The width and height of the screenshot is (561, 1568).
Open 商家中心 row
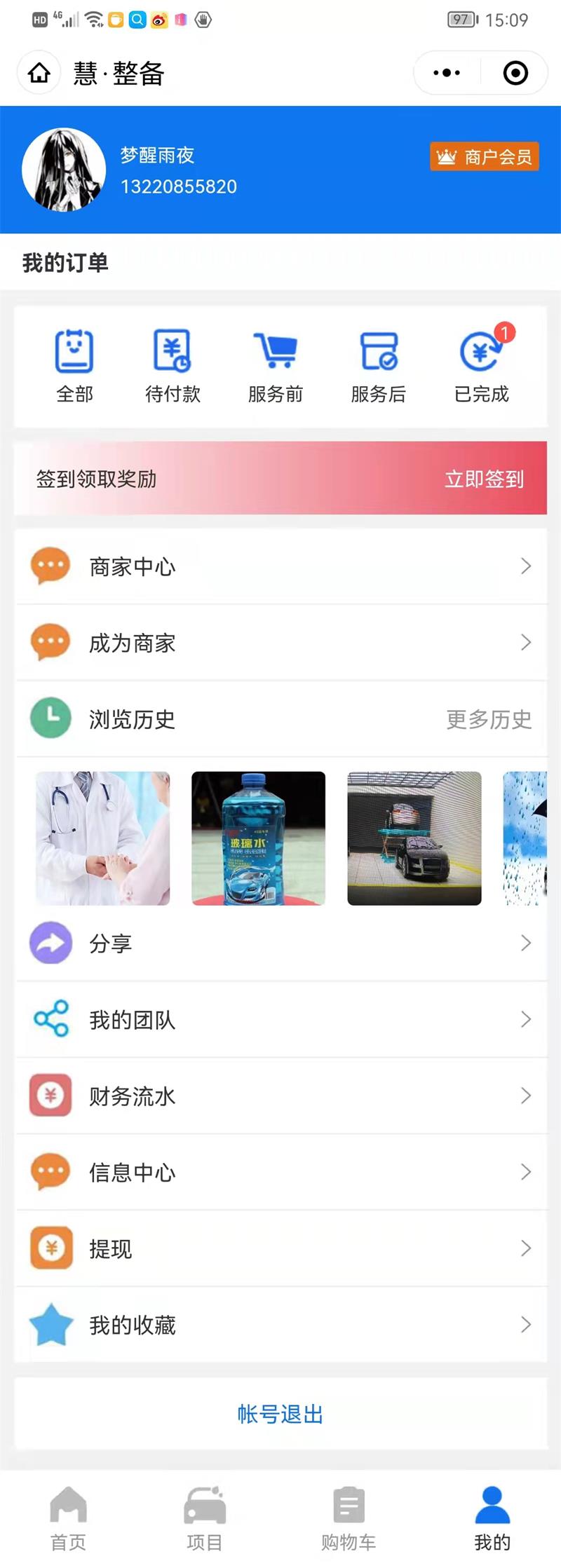point(280,566)
